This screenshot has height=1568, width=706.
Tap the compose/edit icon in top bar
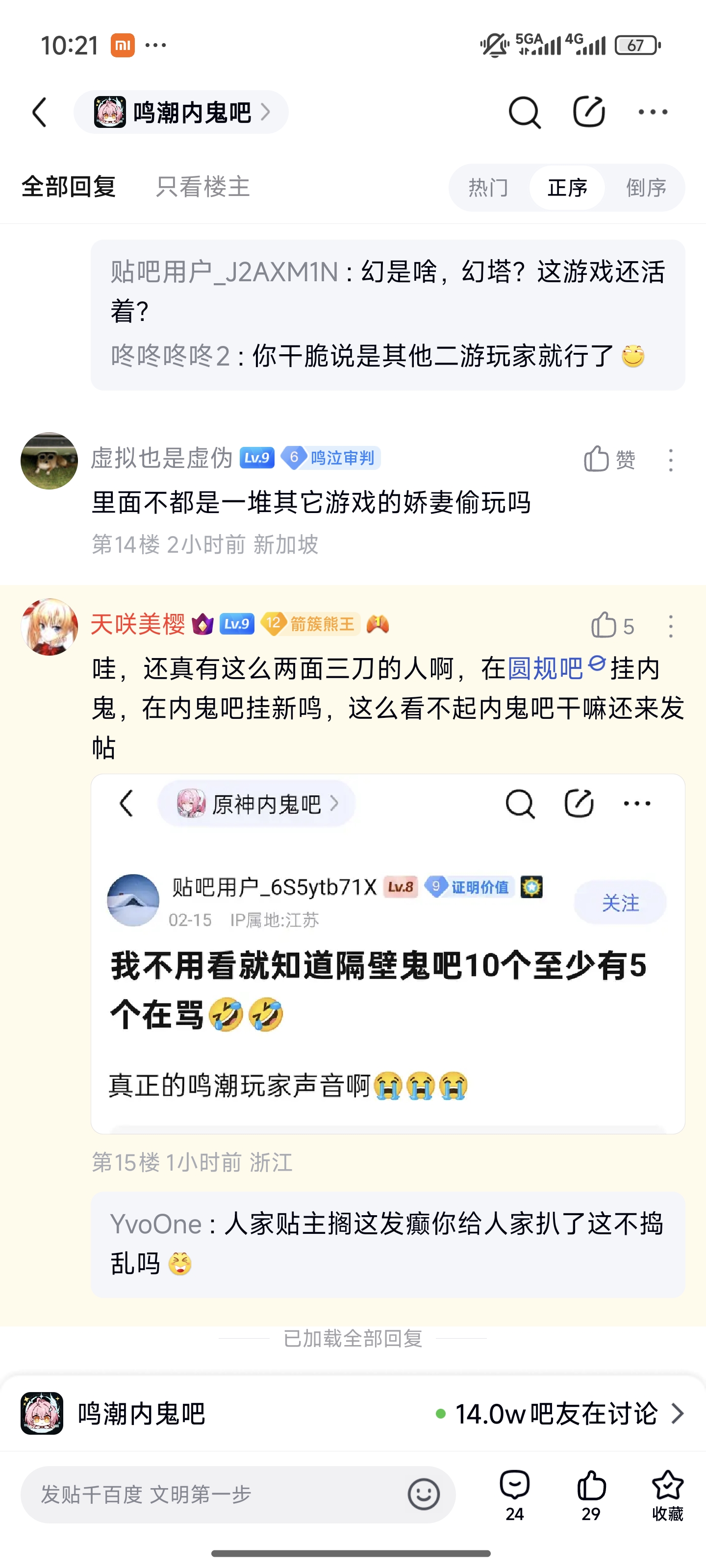[588, 112]
